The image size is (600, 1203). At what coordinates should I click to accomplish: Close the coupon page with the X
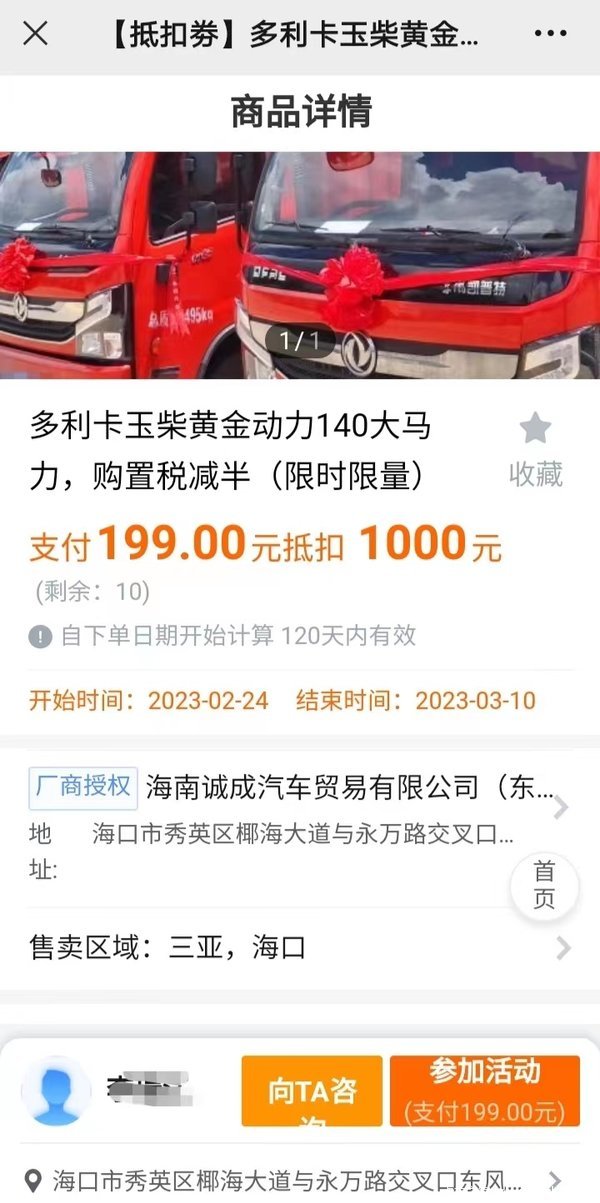[x=35, y=34]
